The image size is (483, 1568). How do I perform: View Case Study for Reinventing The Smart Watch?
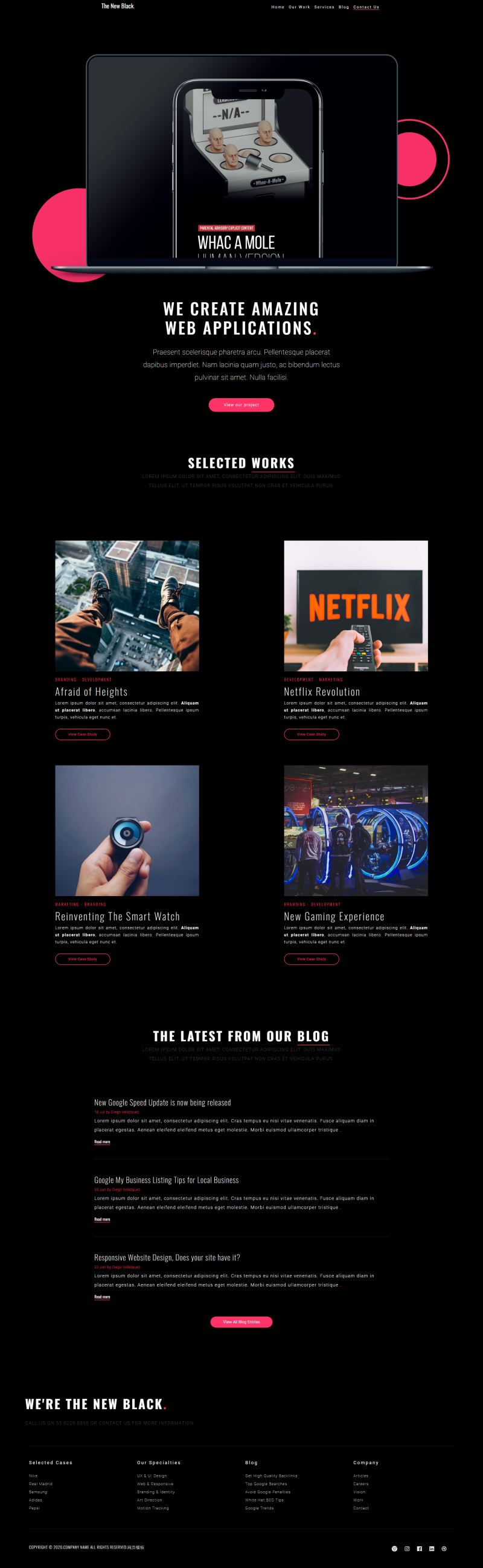(82, 959)
